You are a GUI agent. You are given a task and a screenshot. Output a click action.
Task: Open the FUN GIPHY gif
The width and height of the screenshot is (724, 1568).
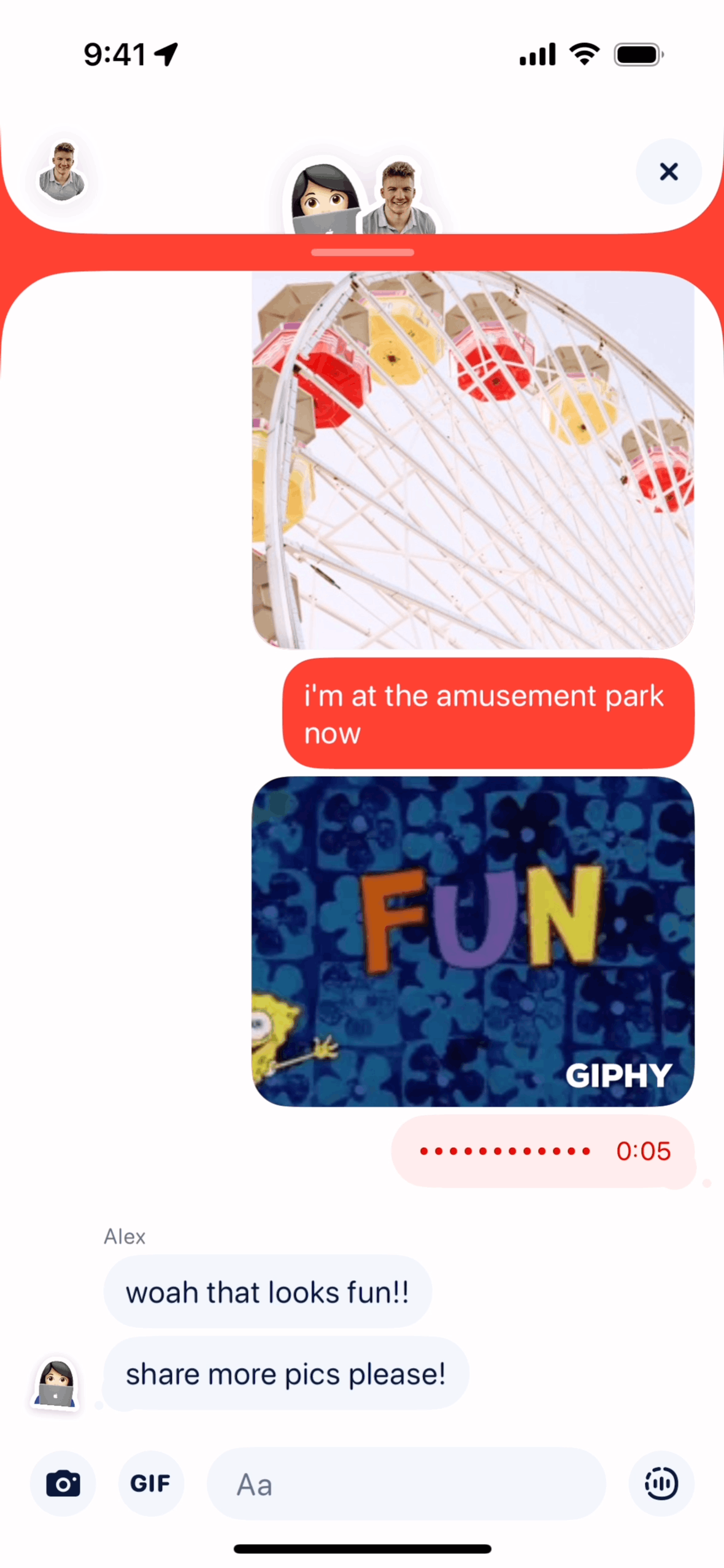(x=472, y=940)
